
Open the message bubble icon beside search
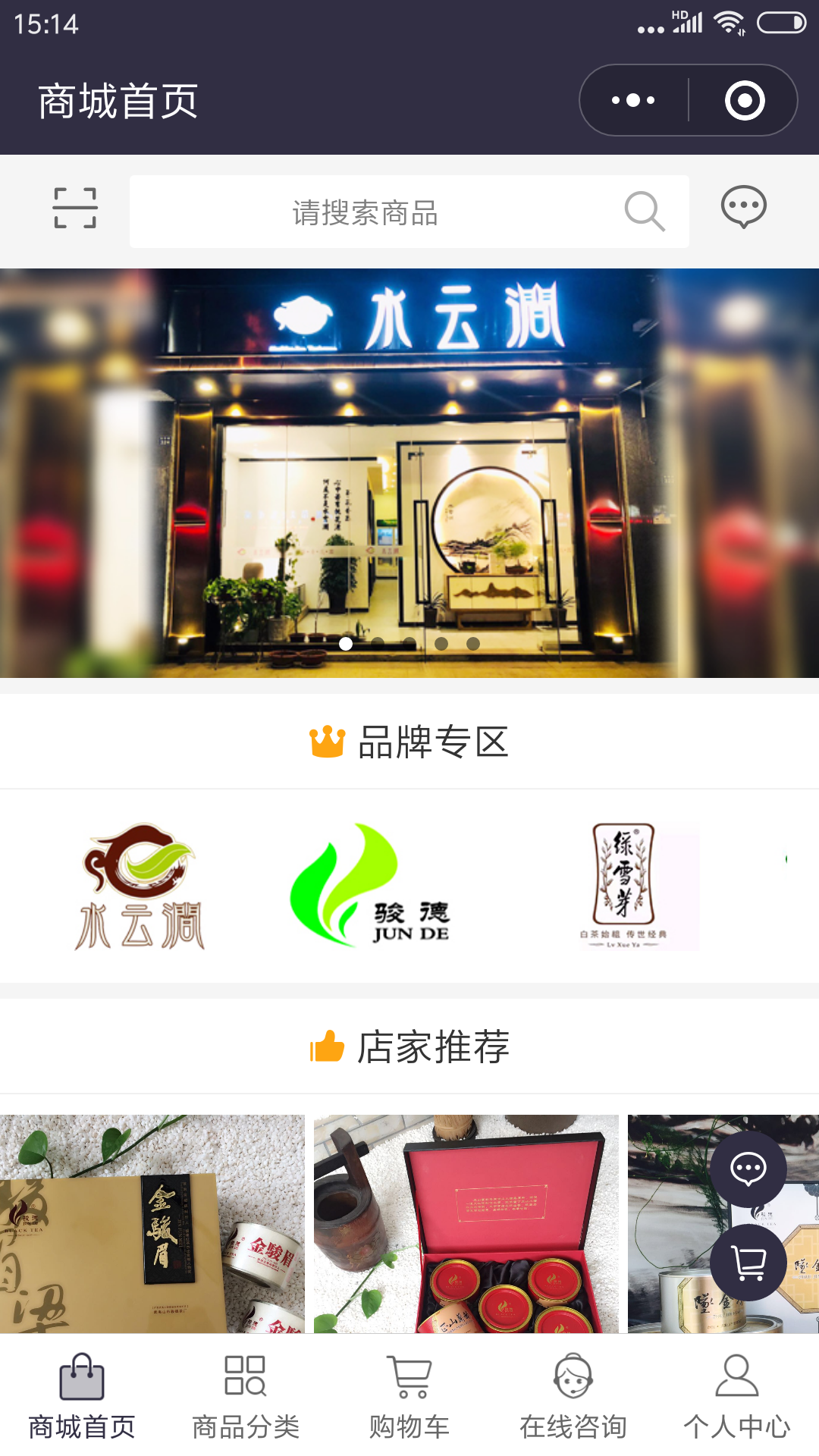(x=743, y=206)
